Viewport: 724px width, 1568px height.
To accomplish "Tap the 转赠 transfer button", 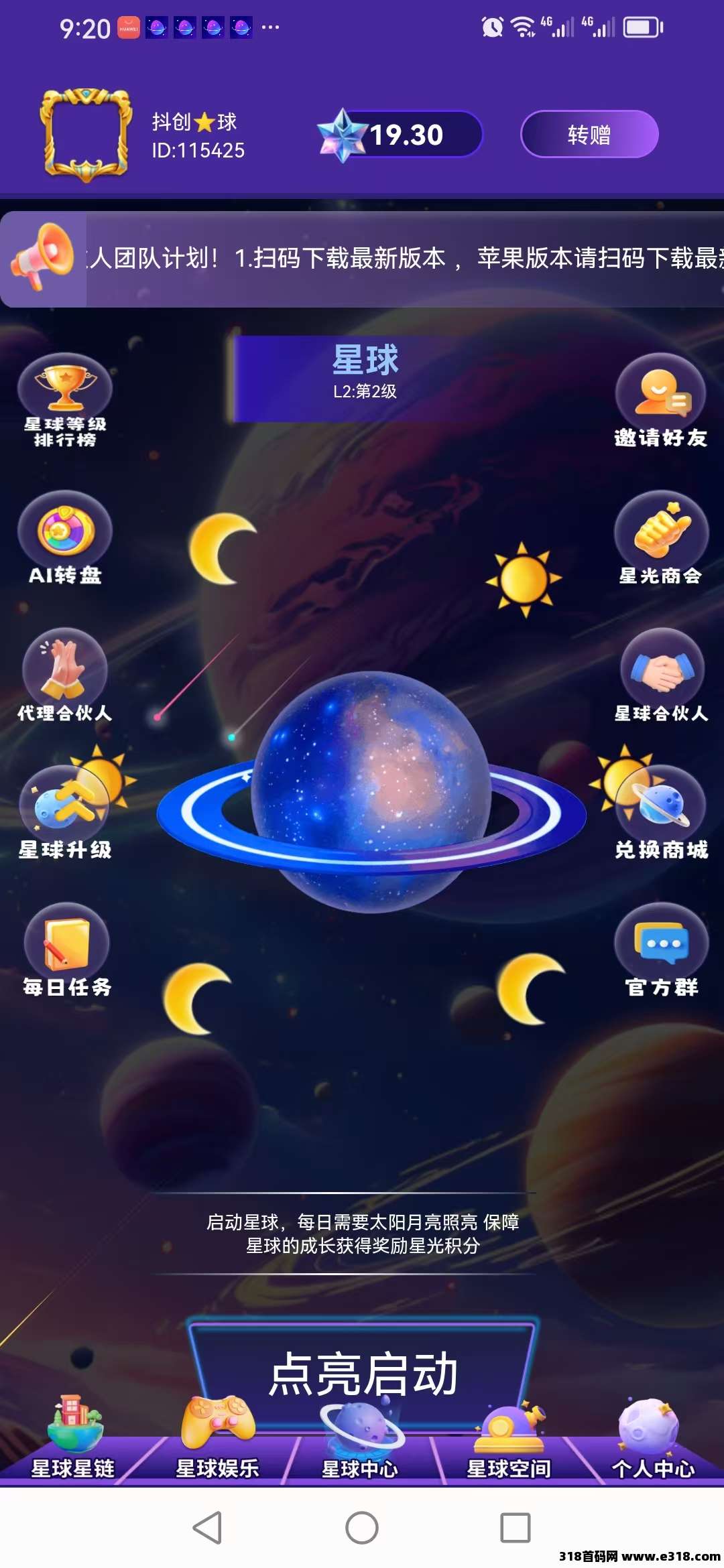I will 589,134.
